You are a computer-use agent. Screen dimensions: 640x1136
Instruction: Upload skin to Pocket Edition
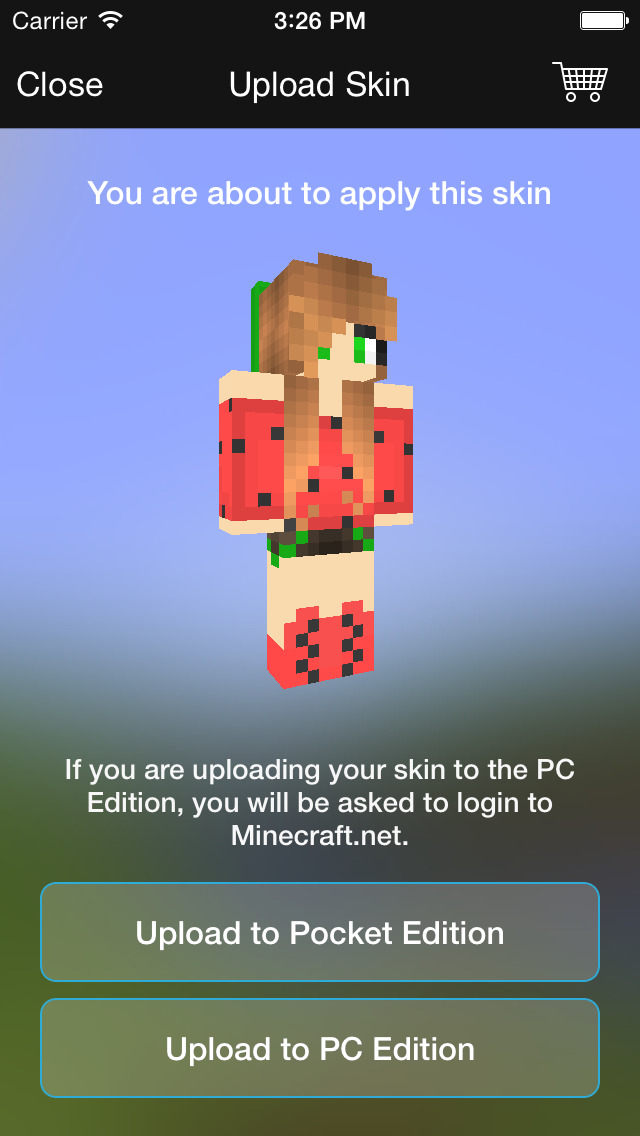[x=320, y=933]
